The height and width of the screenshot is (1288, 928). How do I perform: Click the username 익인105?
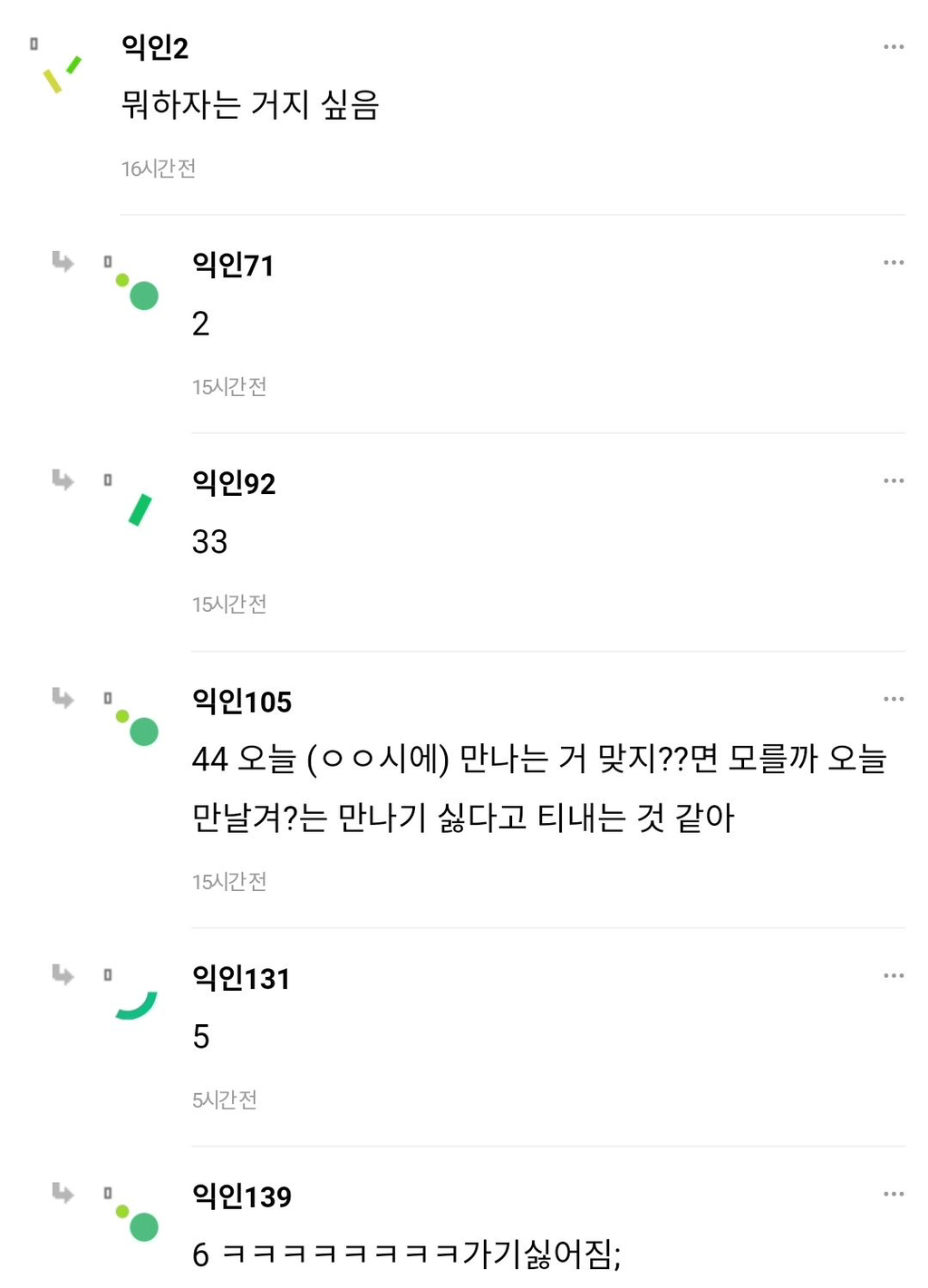click(241, 701)
